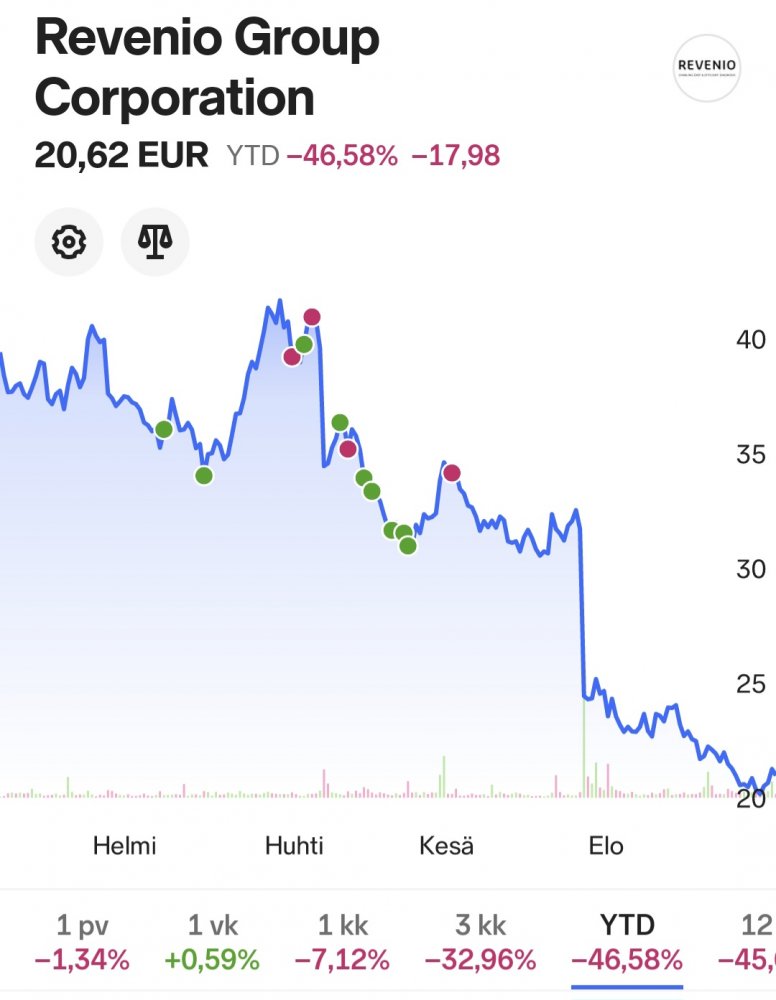The image size is (776, 1000).
Task: Select the 1 pv time range
Action: tap(81, 943)
